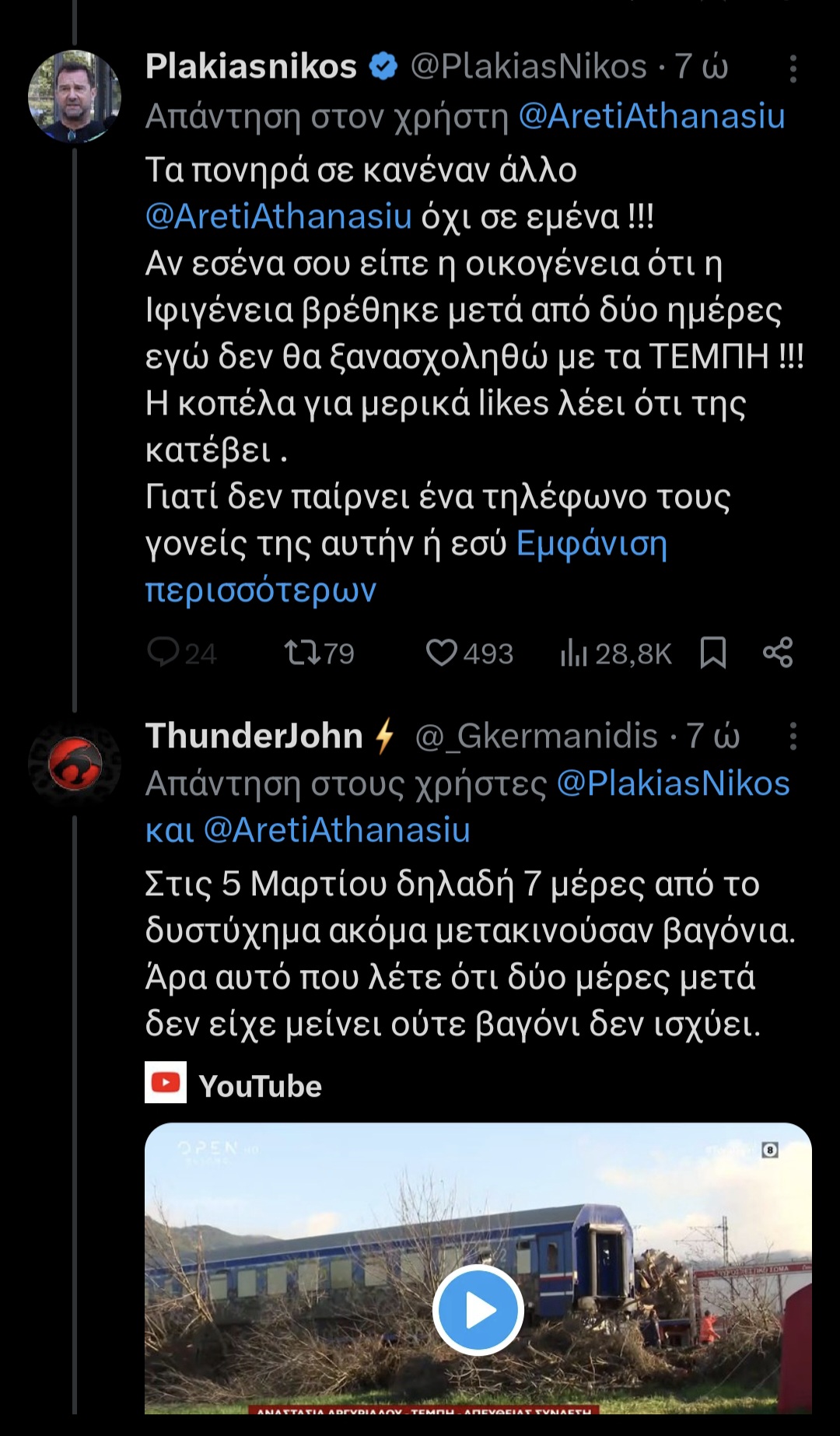Bookmark Plakiasnikos's tweet
Image resolution: width=840 pixels, height=1436 pixels.
click(712, 653)
